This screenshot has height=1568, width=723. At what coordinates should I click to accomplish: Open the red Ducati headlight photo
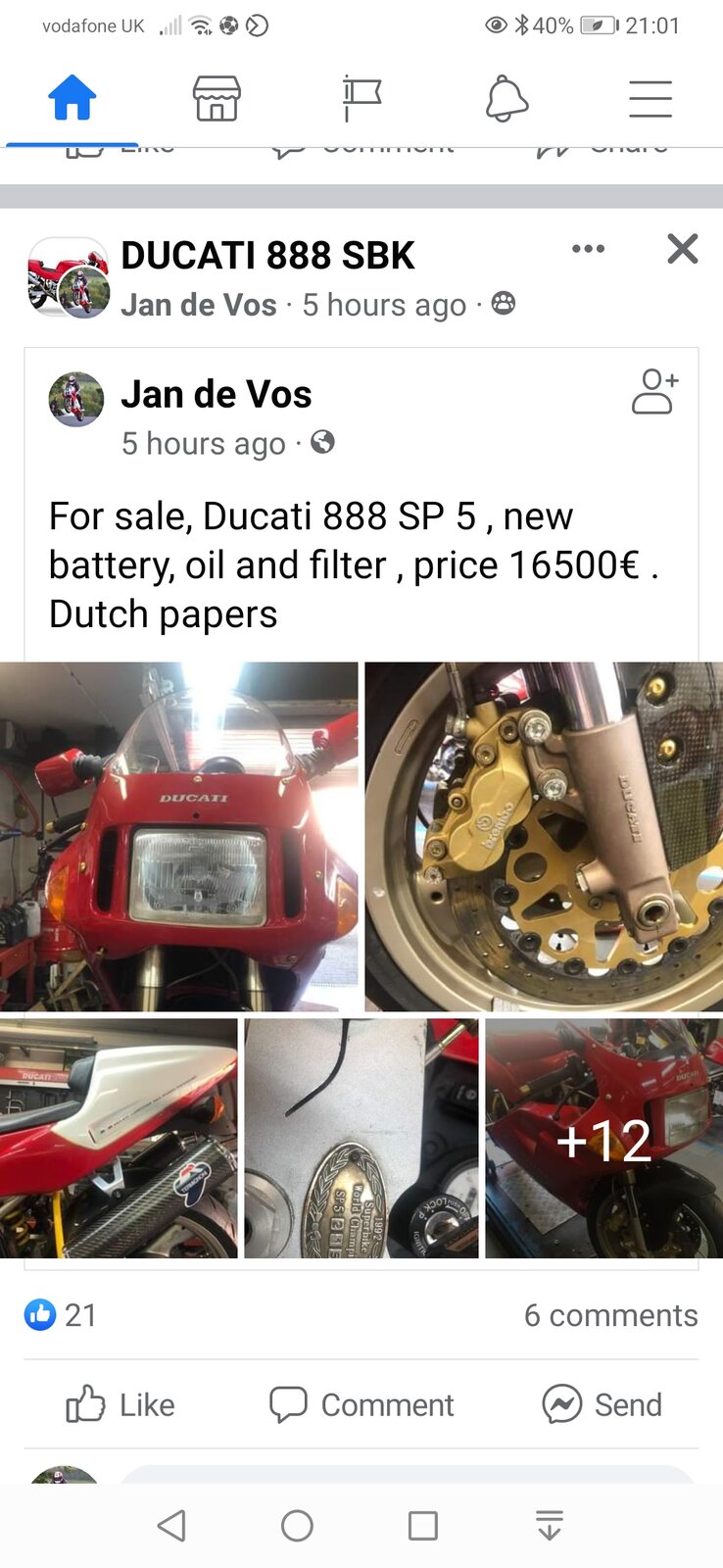tap(179, 836)
